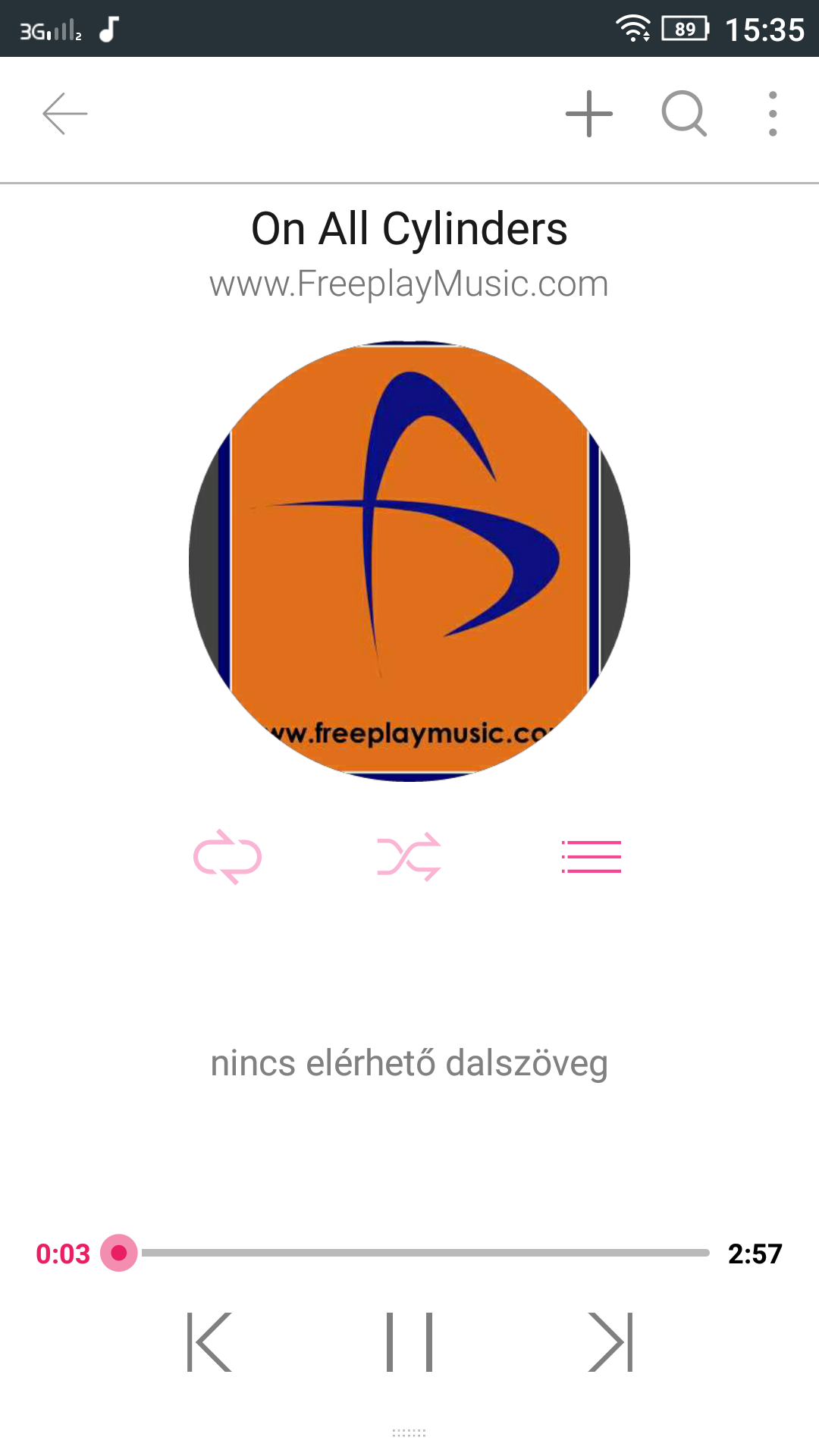Skip to the next track
The height and width of the screenshot is (1456, 819).
[x=610, y=1342]
